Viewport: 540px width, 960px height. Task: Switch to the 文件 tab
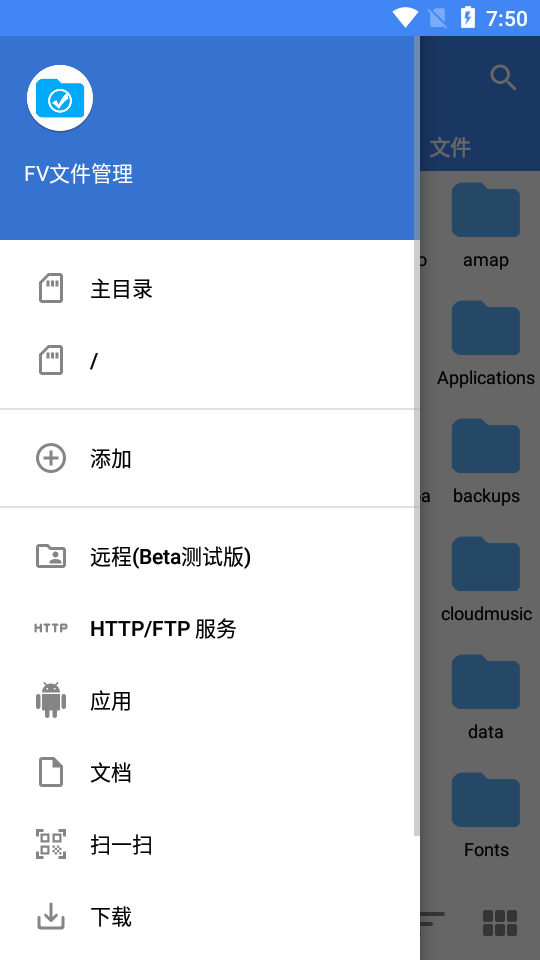(x=450, y=148)
